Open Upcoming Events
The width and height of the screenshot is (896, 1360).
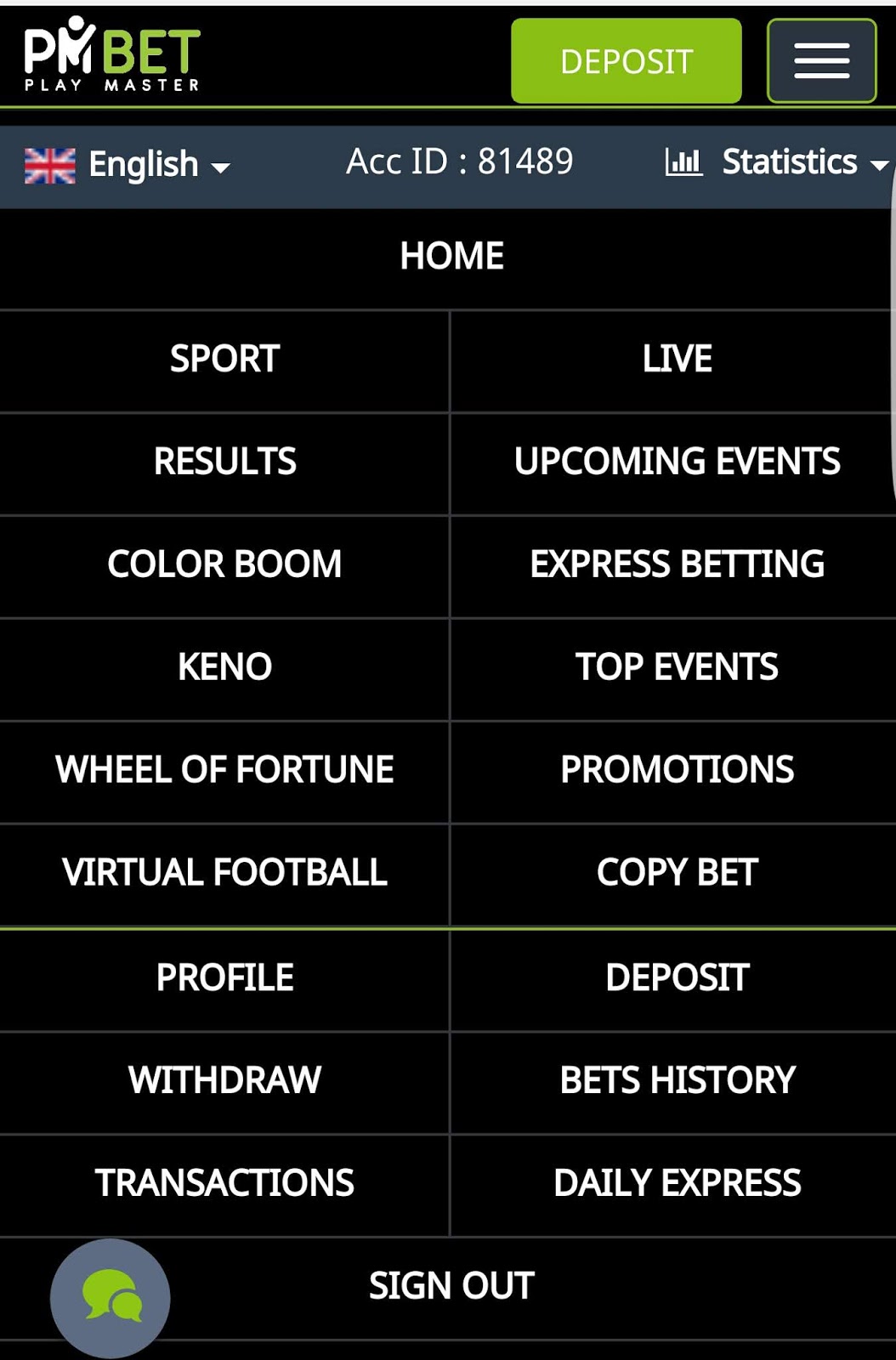coord(677,462)
